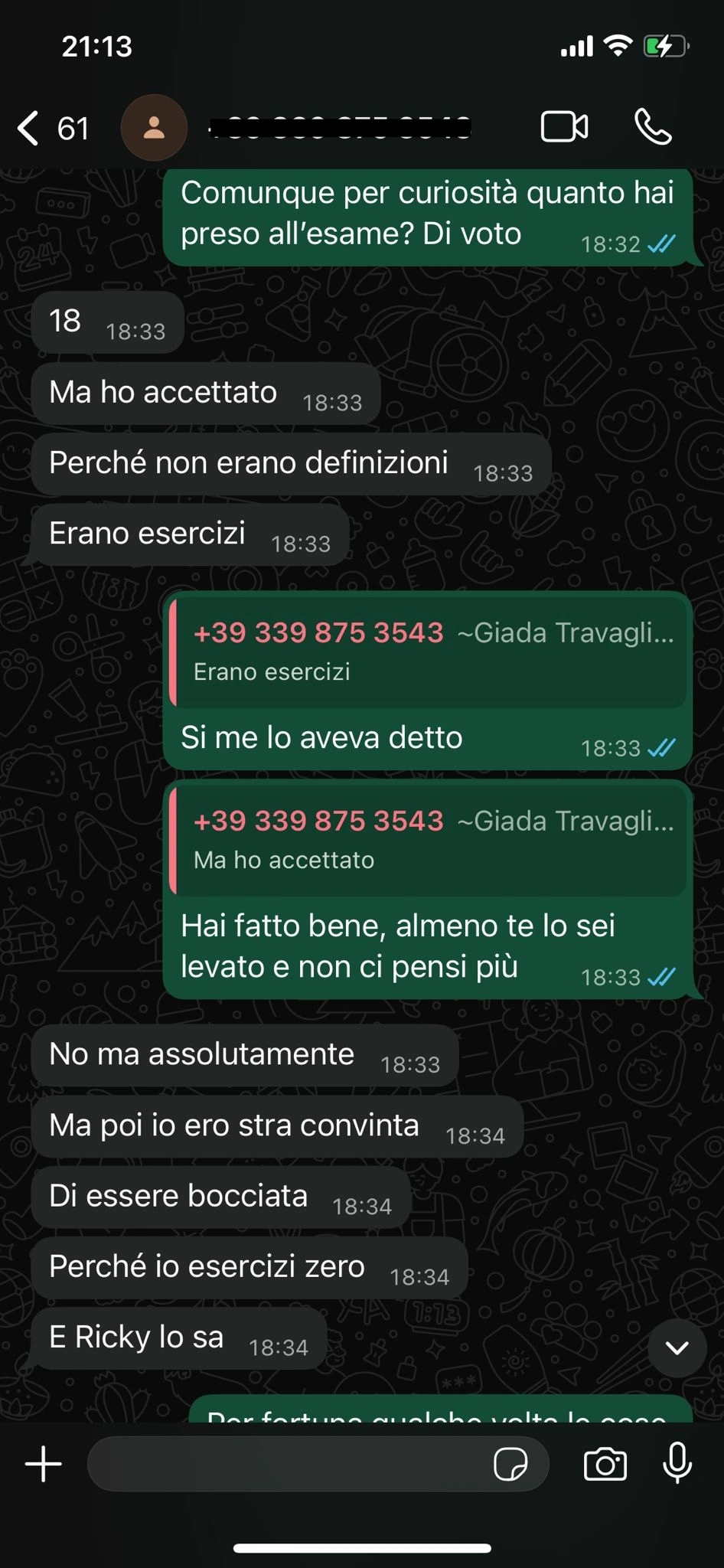Open the camera

[x=605, y=1465]
